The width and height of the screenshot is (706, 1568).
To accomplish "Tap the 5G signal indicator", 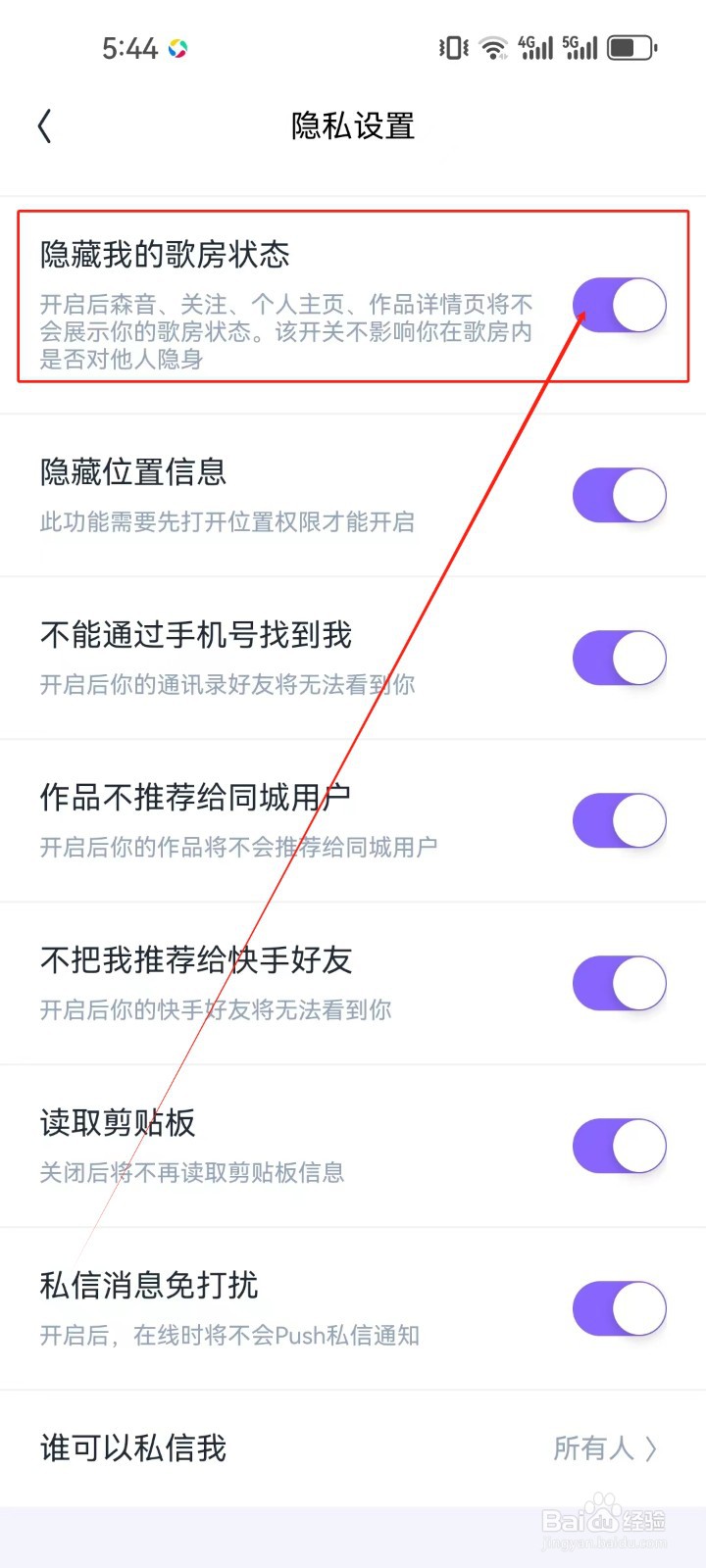I will [580, 45].
